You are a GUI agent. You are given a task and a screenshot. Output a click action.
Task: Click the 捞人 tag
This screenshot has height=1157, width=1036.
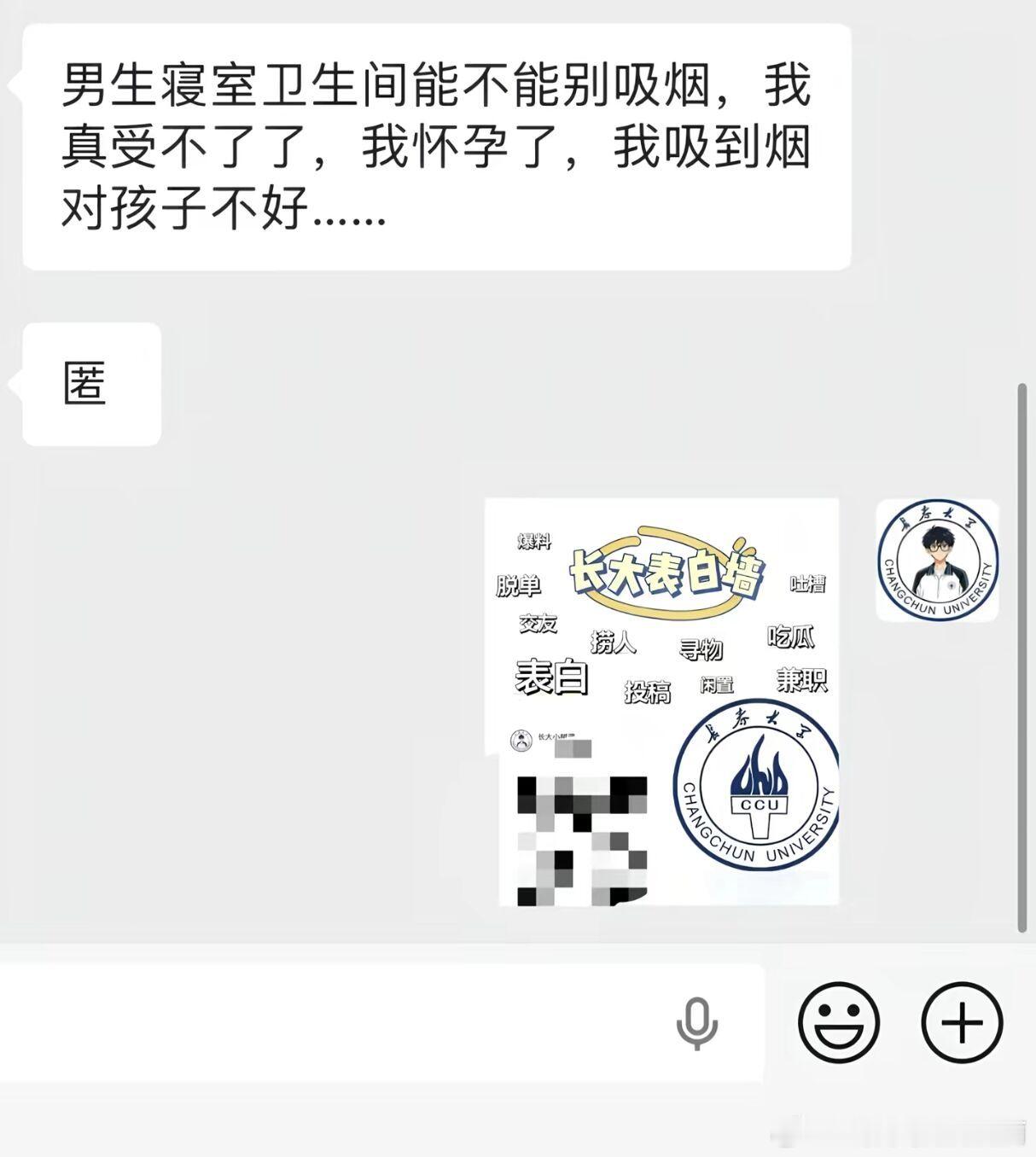[x=615, y=641]
